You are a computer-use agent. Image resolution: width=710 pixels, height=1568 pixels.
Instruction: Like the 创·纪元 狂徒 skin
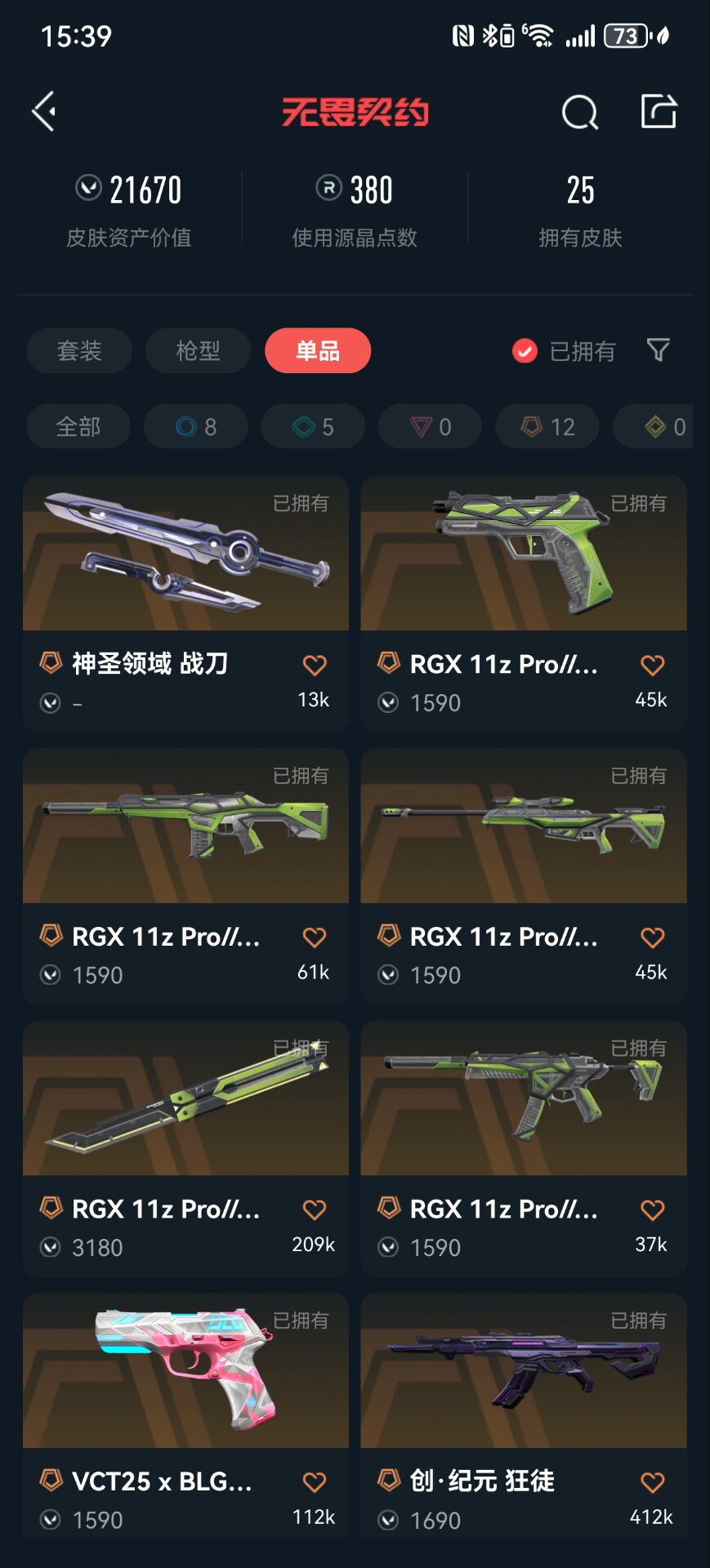[x=652, y=1482]
